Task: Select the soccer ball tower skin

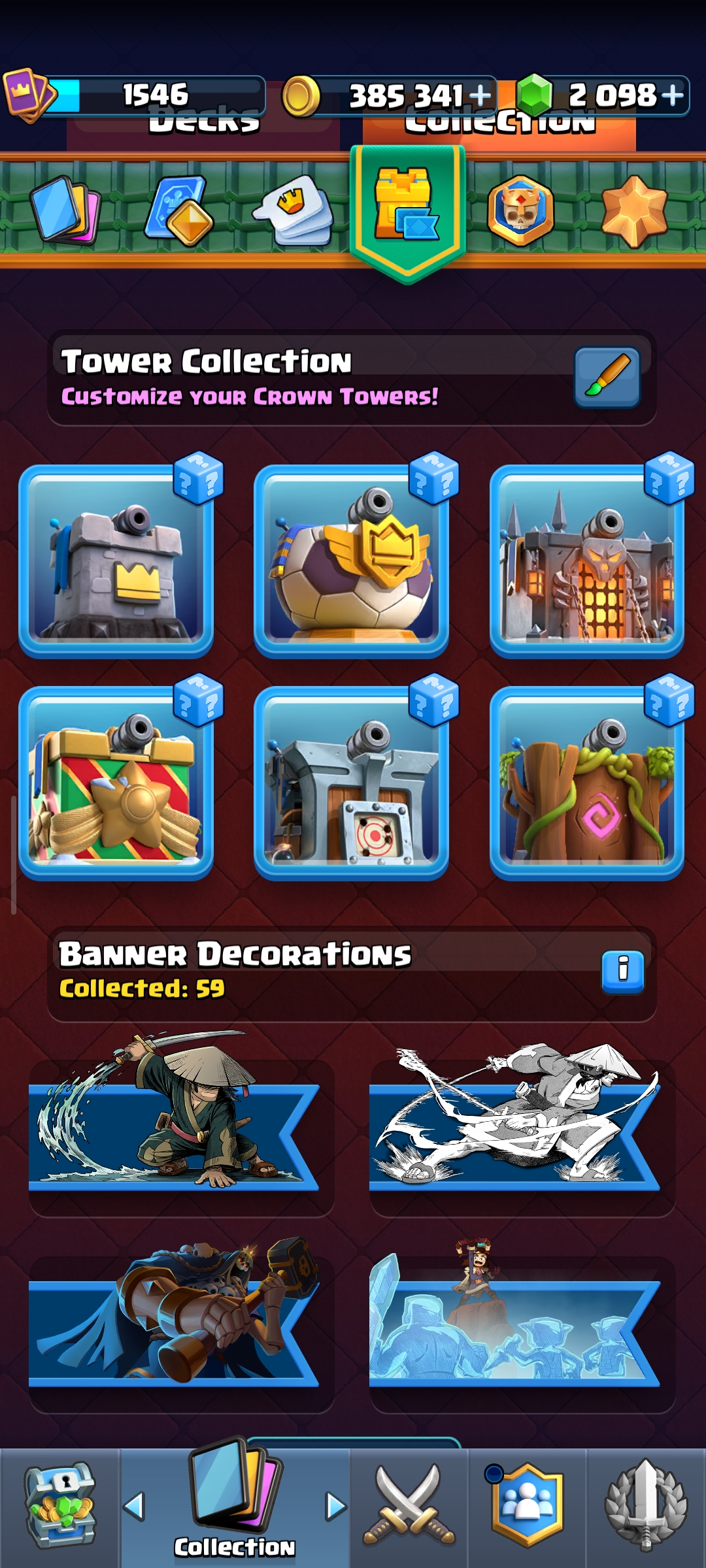Action: pyautogui.click(x=352, y=561)
